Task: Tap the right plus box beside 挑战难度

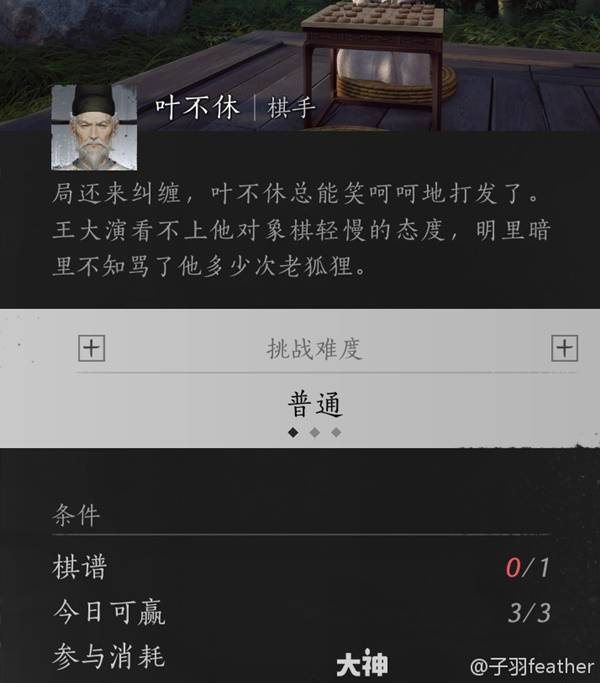Action: click(x=565, y=348)
